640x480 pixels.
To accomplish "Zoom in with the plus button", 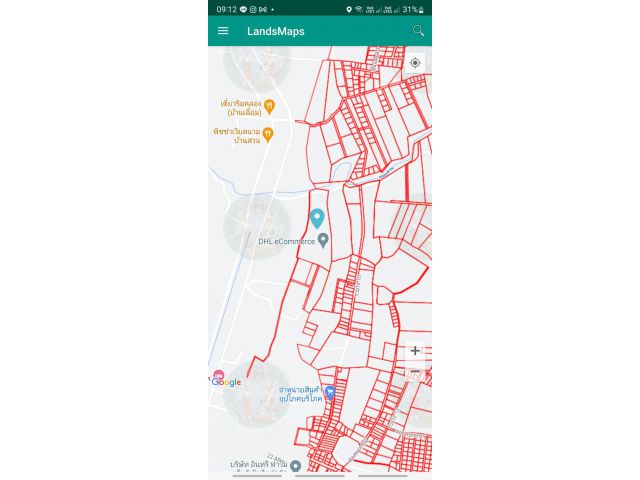I will coord(415,351).
